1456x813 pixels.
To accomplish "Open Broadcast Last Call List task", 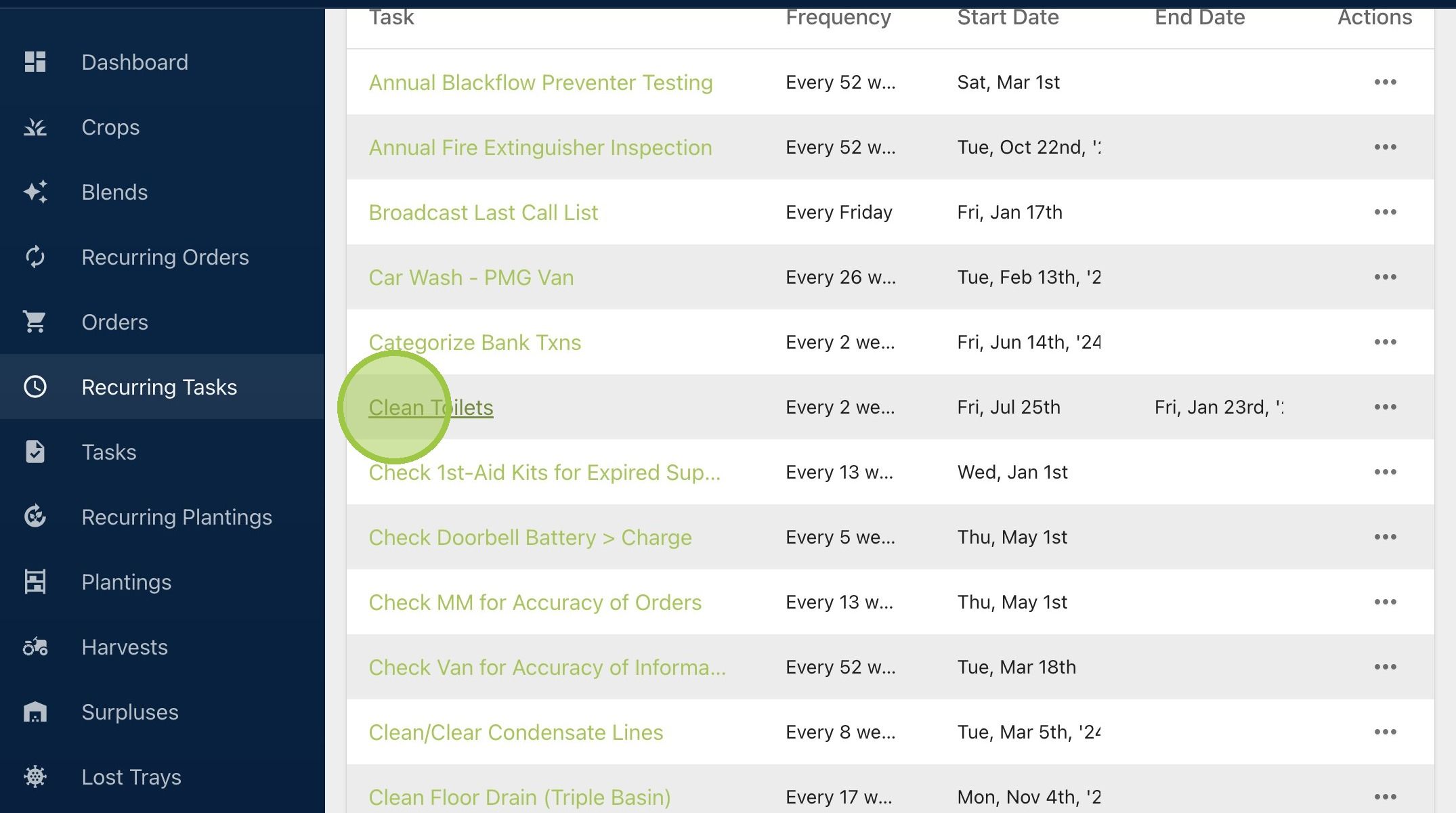I will pos(483,213).
